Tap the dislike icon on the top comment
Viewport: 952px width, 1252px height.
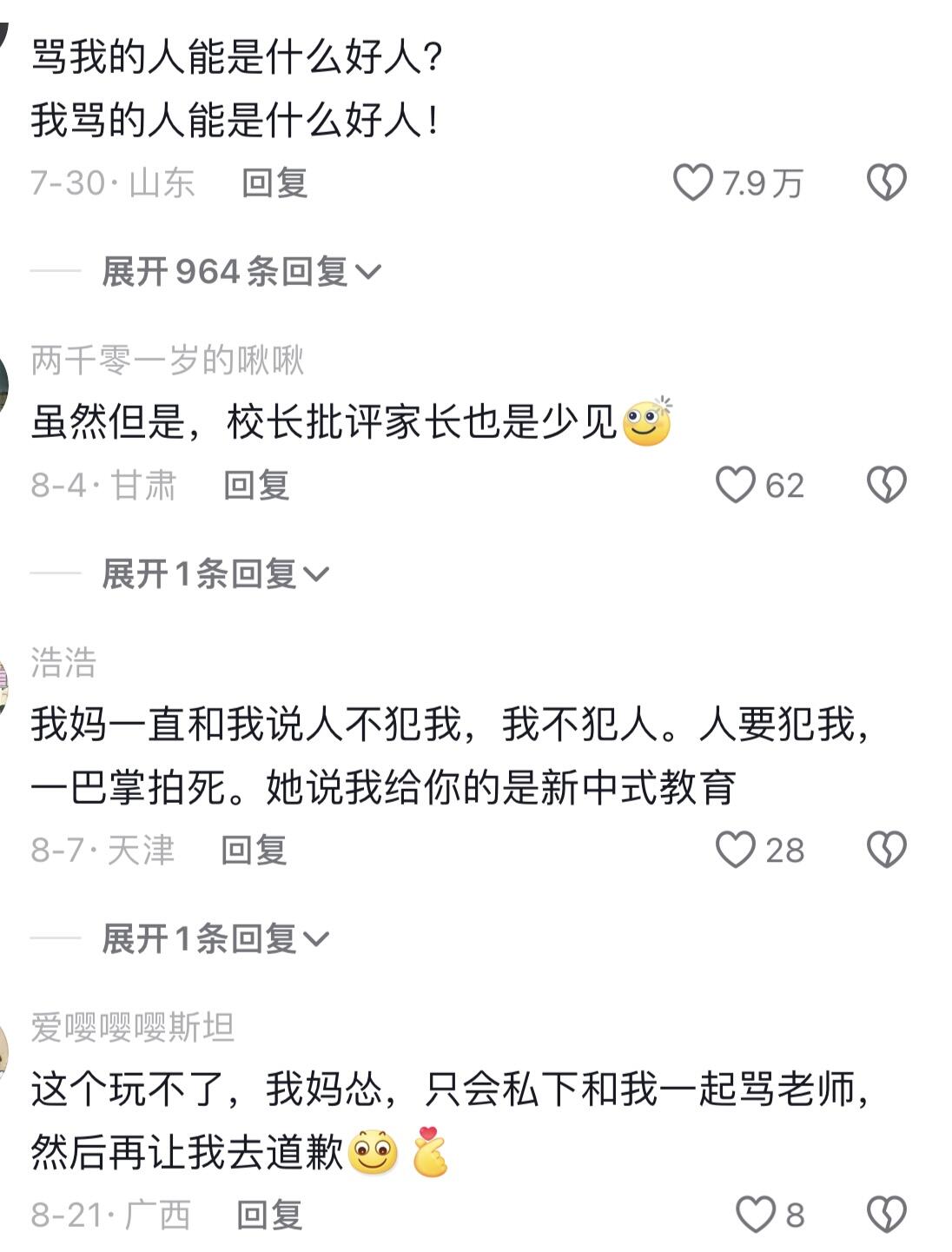pos(886,180)
